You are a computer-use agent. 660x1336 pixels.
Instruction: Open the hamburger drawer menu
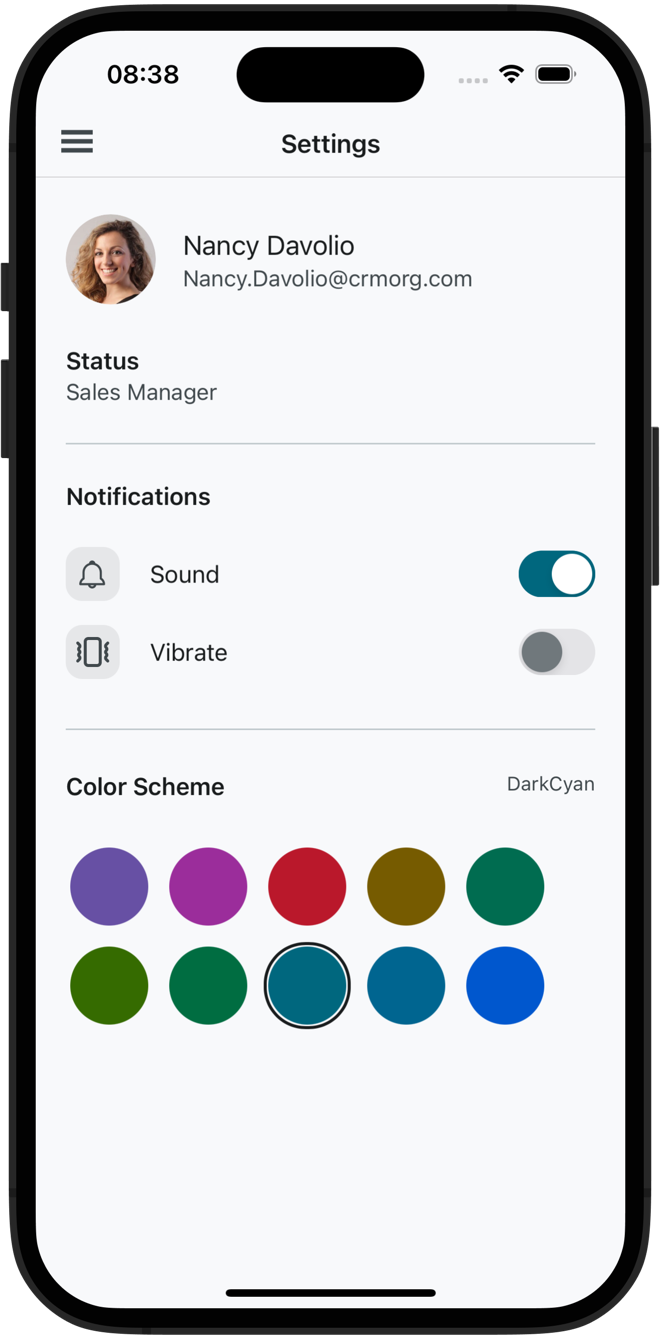(77, 142)
